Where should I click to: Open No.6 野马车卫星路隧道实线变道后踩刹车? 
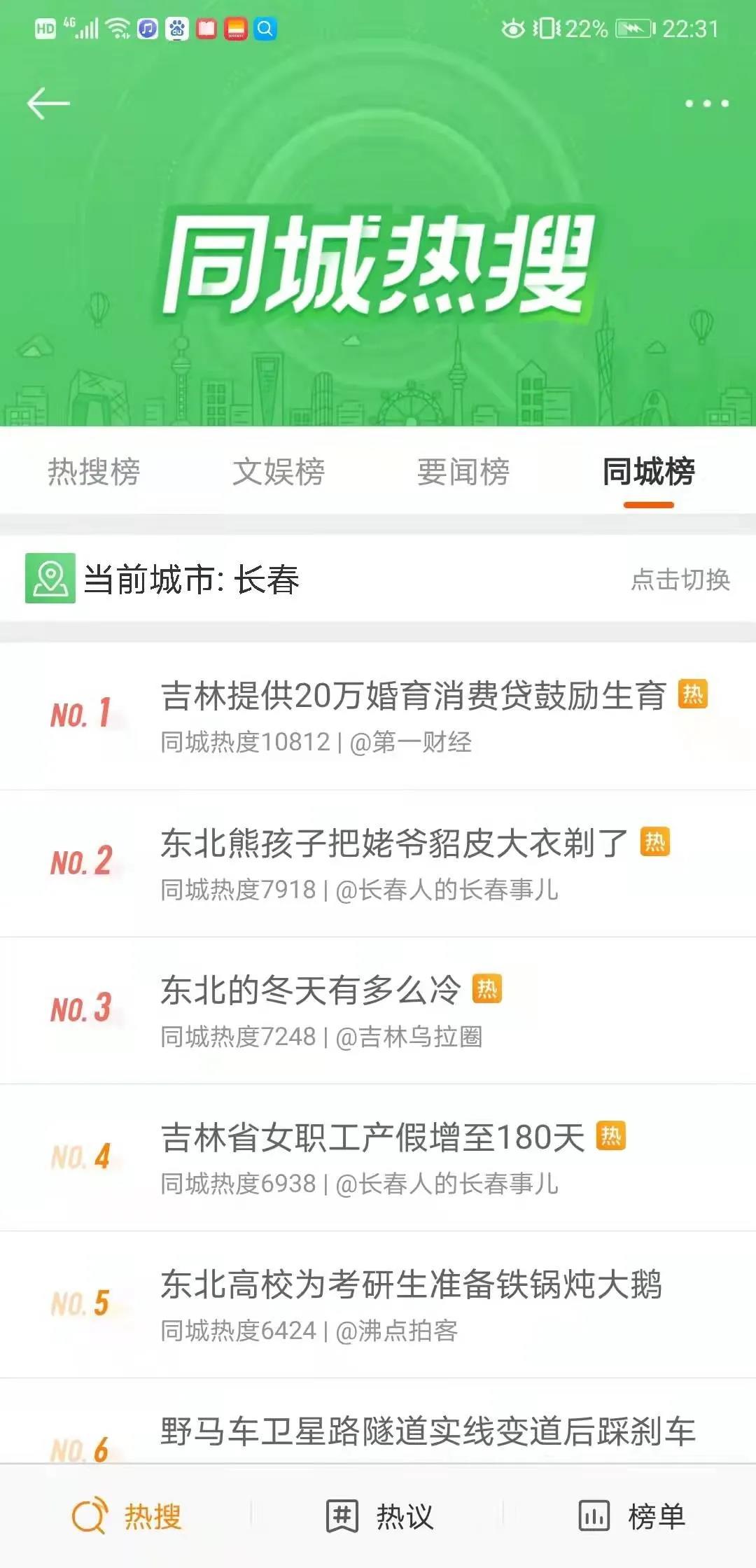427,1431
